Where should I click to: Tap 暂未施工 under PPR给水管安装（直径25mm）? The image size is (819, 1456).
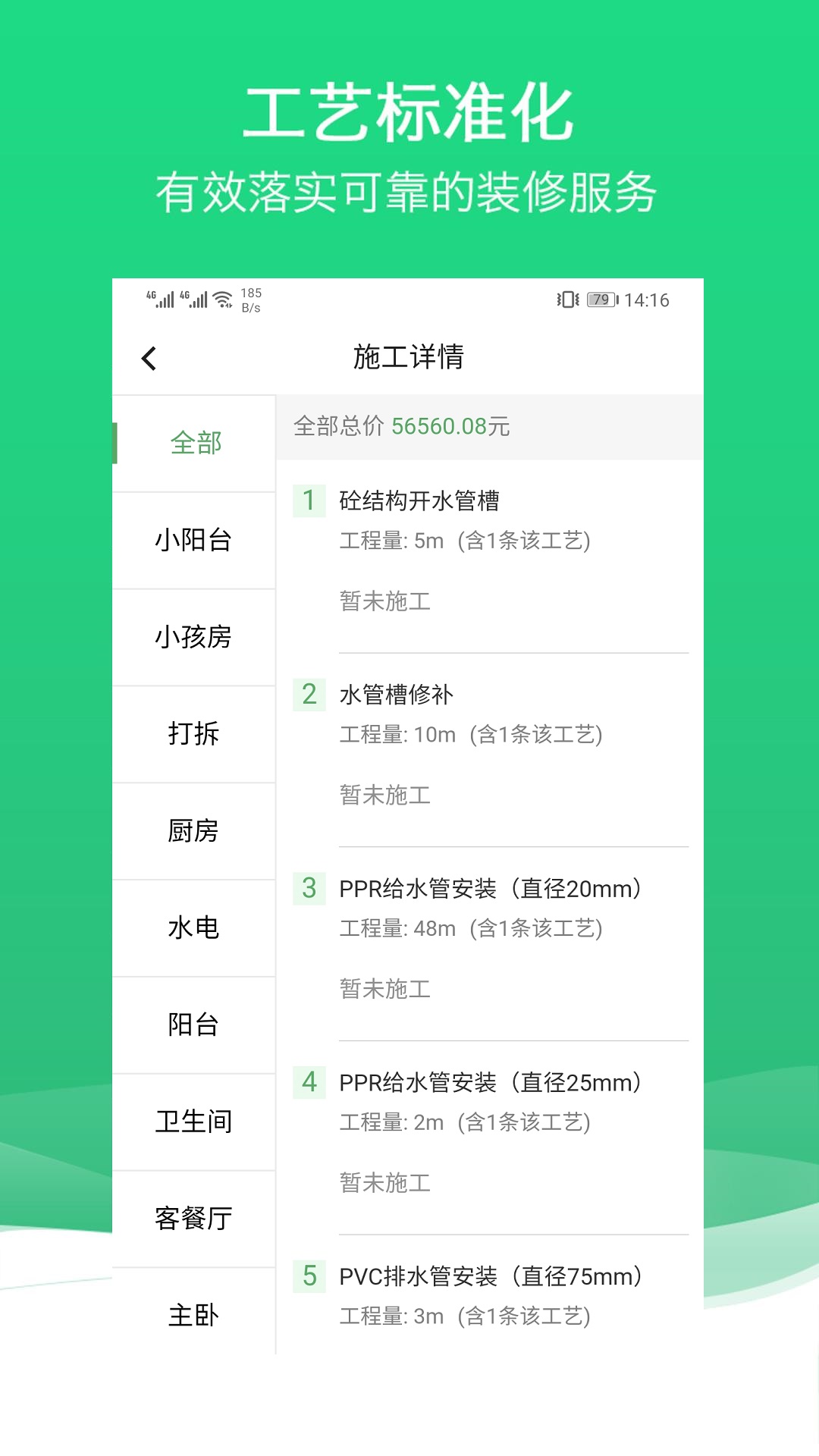[384, 1182]
